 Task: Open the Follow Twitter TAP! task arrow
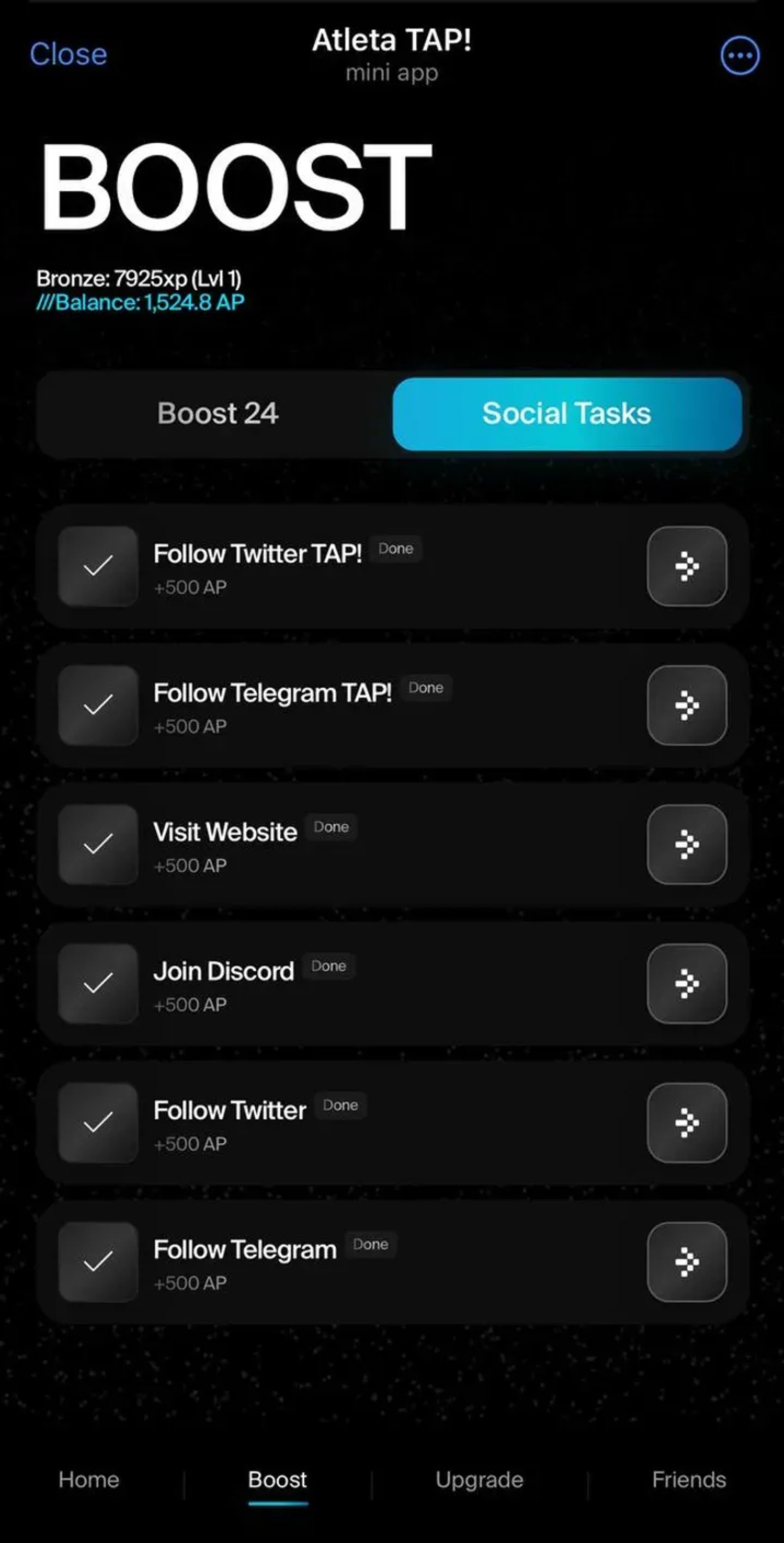[686, 566]
